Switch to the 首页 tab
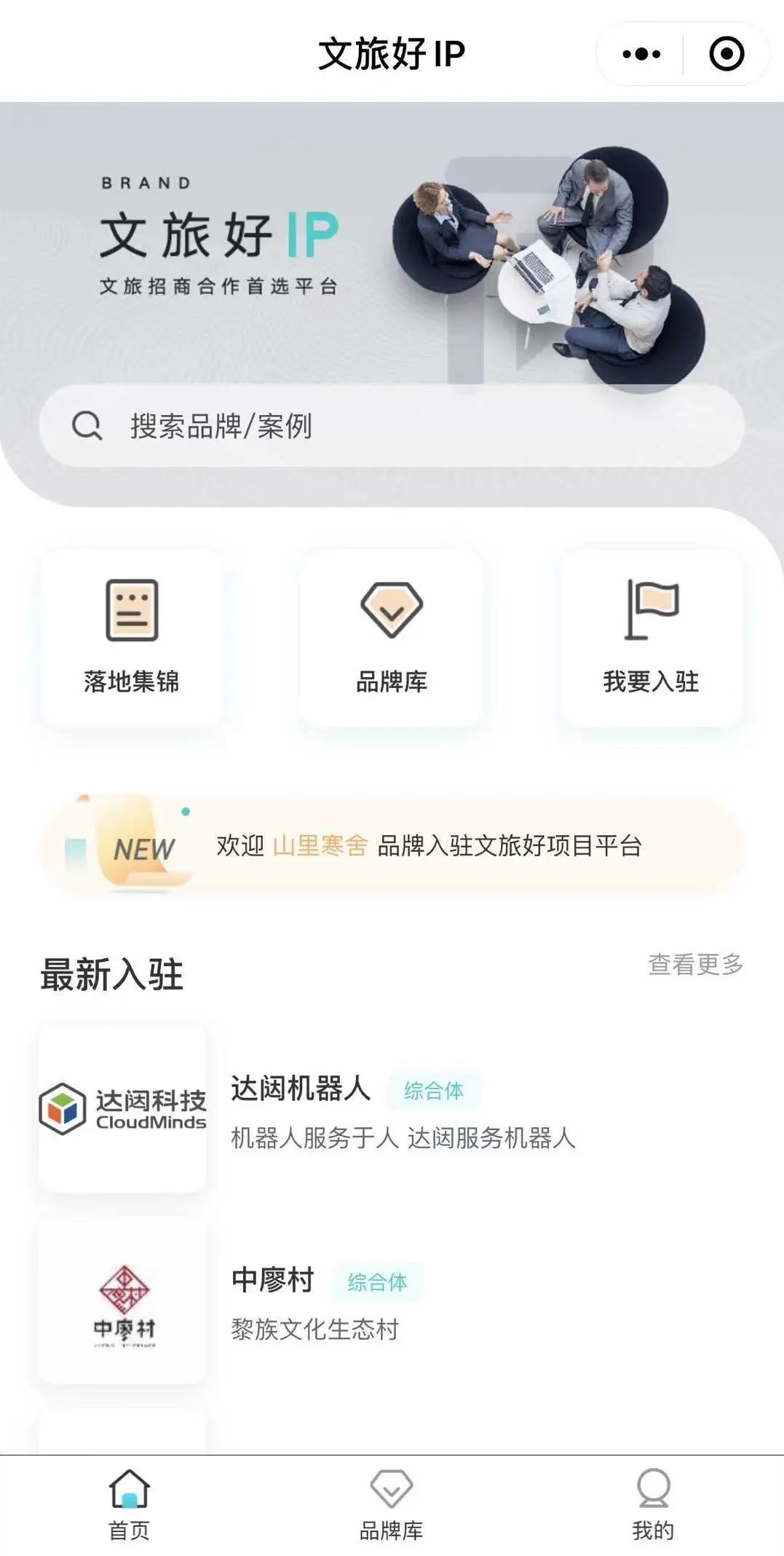Viewport: 784px width, 1556px height. click(130, 1505)
